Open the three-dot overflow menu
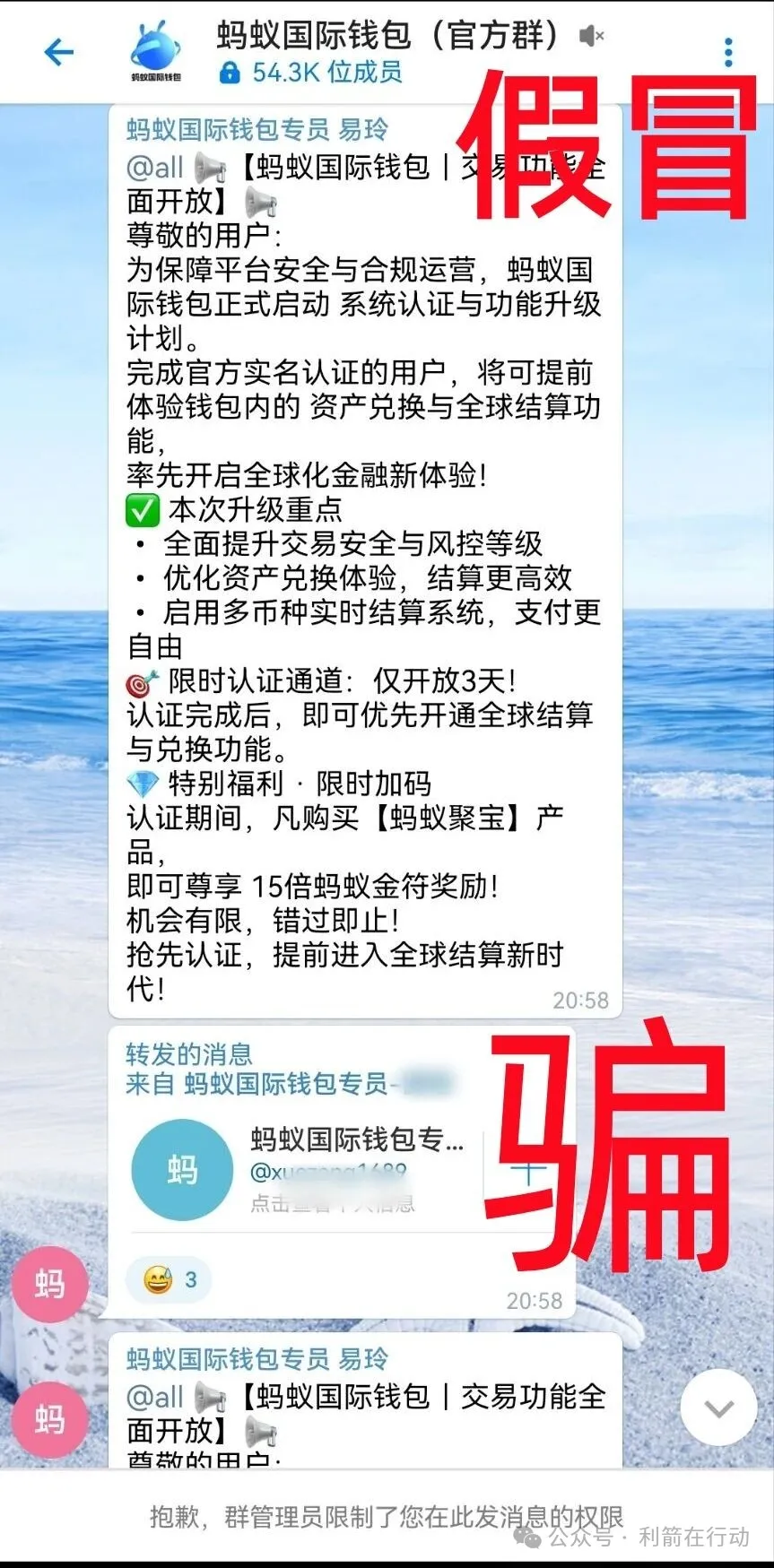 pyautogui.click(x=728, y=52)
